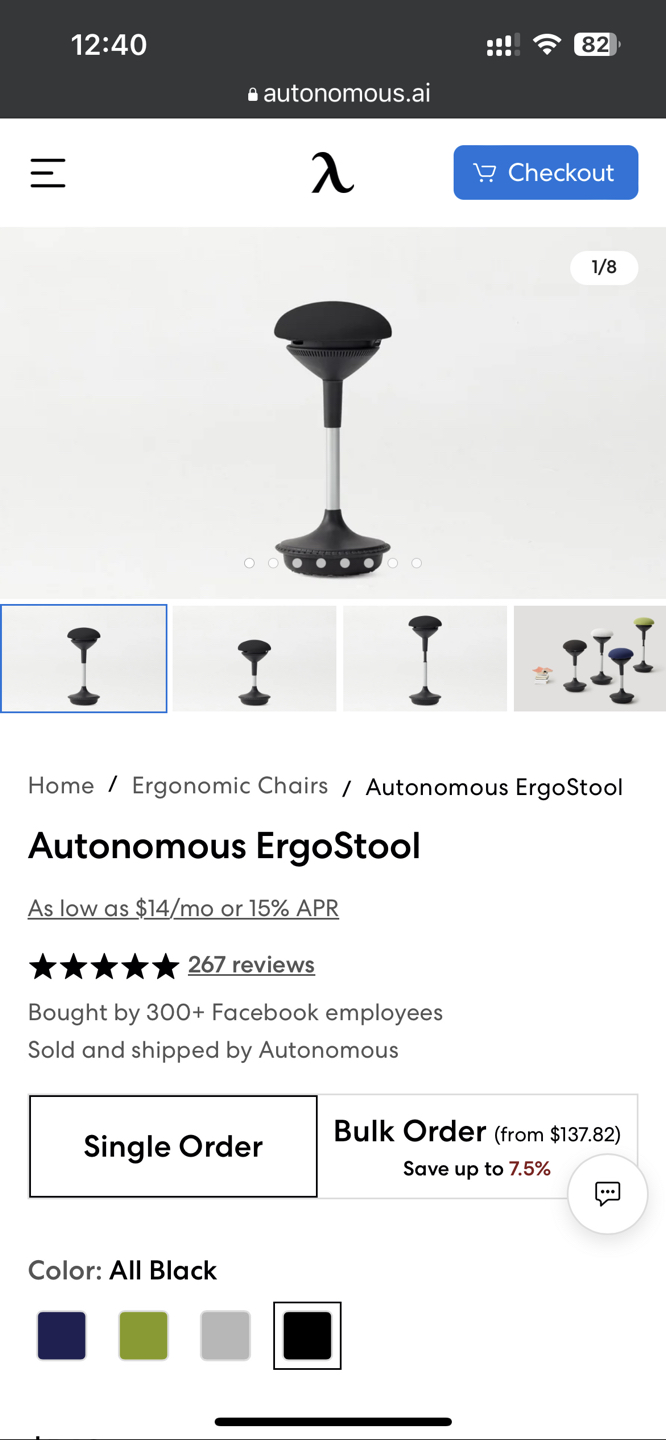Pick the green color swatch

pos(143,1335)
